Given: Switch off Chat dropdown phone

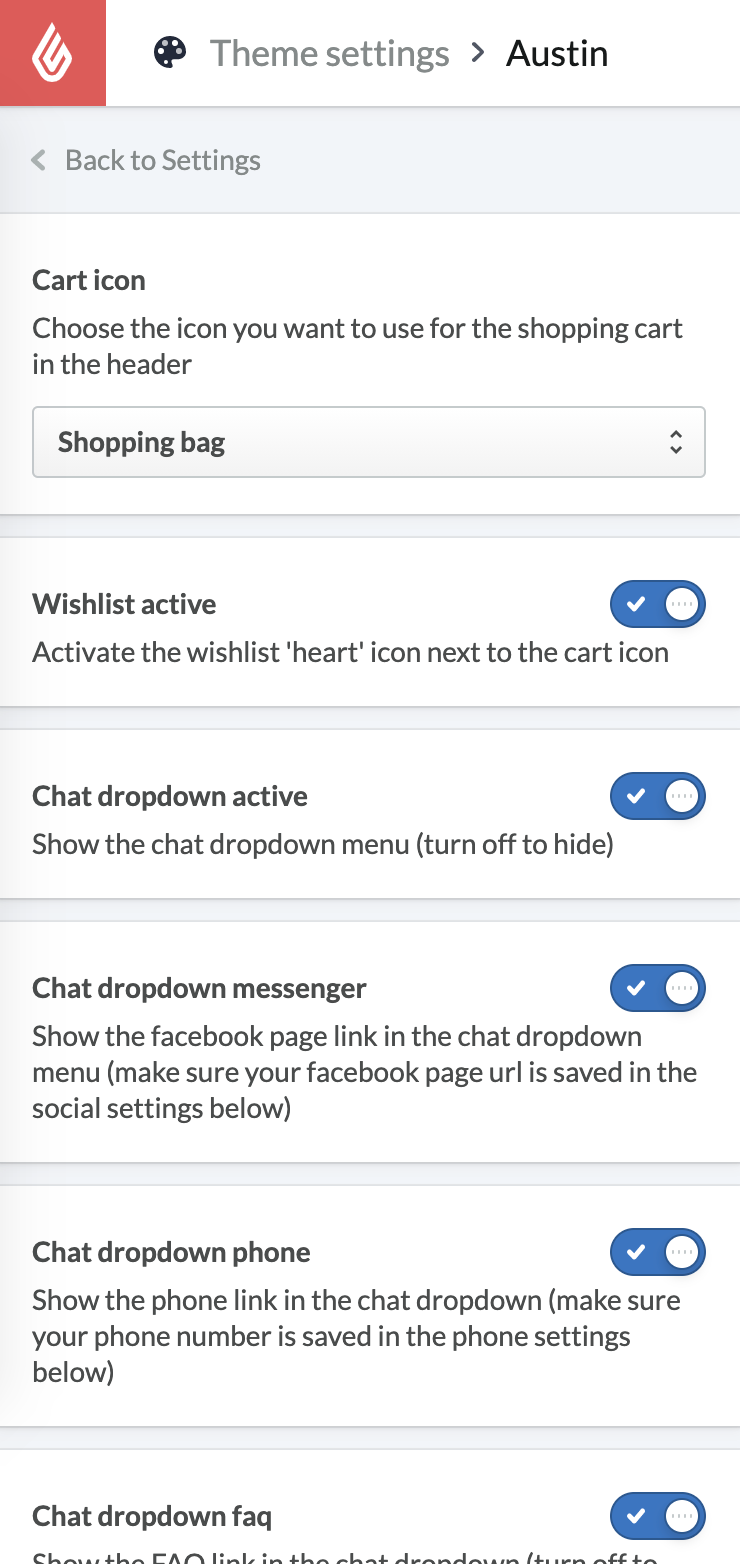Looking at the screenshot, I should [657, 1252].
